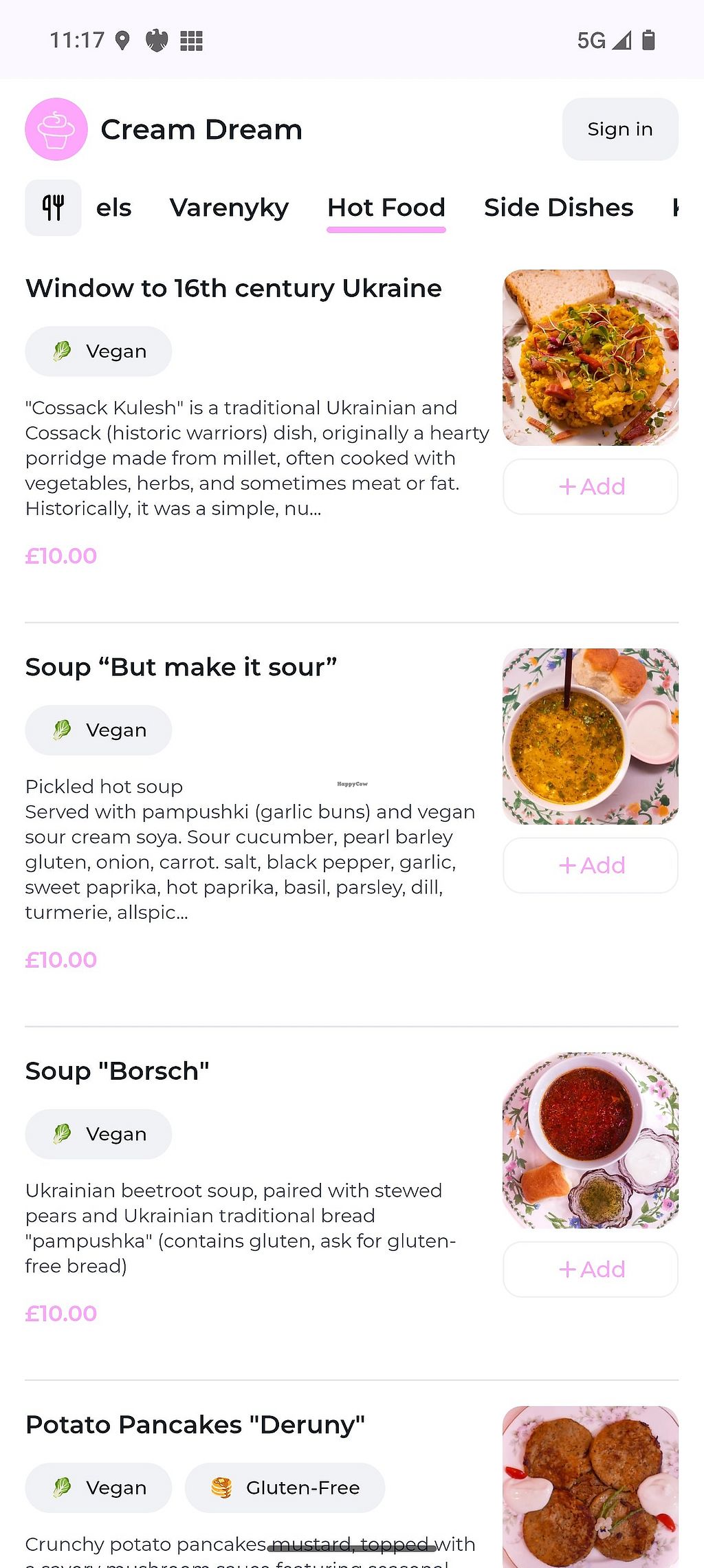Add Soup "Borsch" to the order
The image size is (704, 1568).
[x=591, y=1269]
